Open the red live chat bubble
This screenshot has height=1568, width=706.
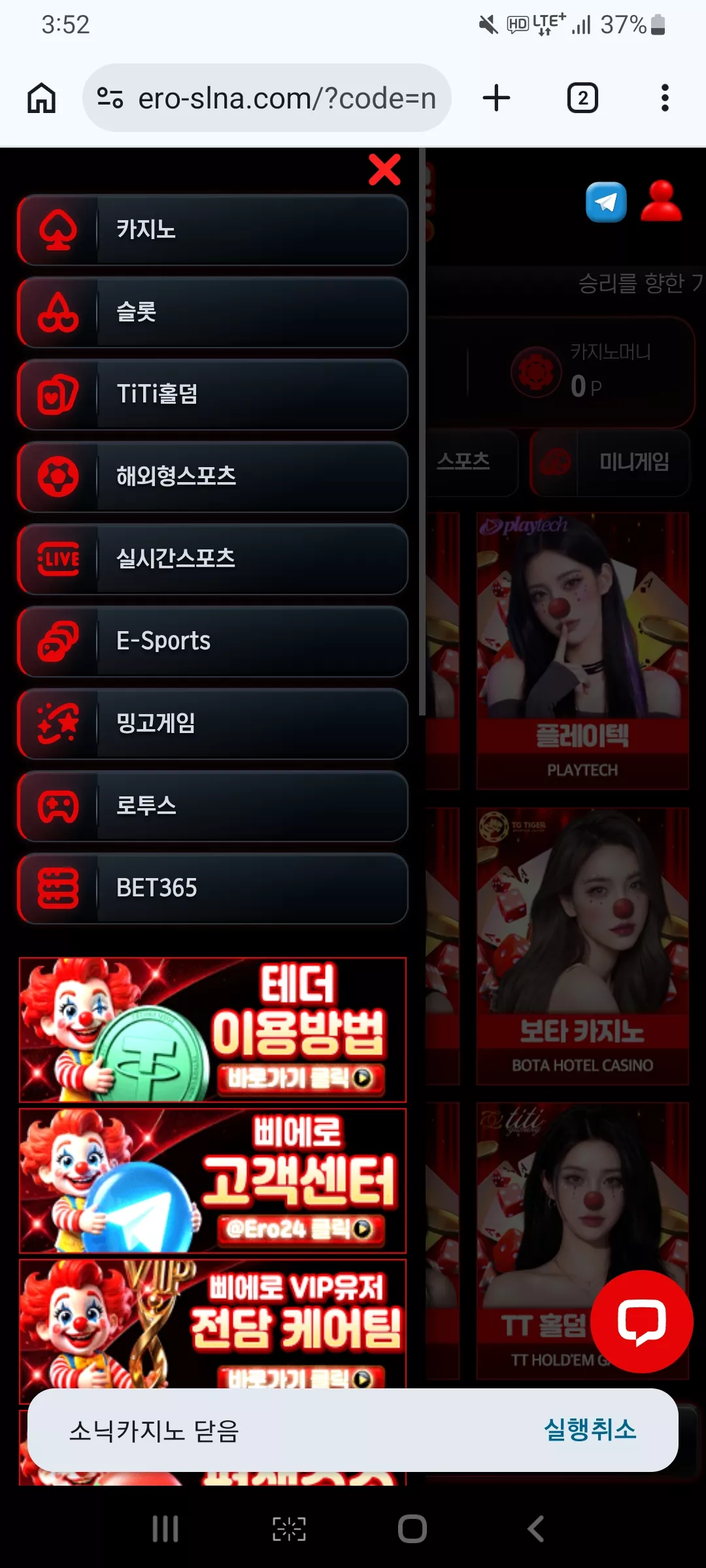[642, 1322]
